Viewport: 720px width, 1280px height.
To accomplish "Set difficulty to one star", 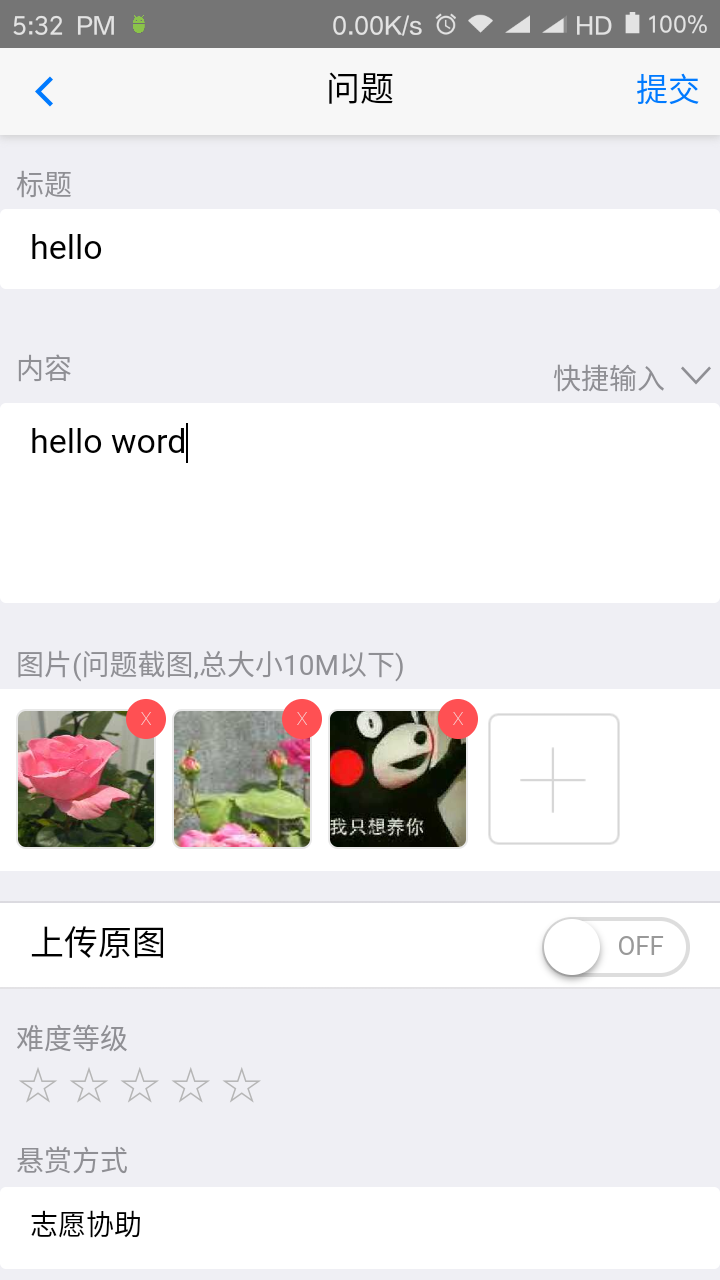I will [38, 1086].
